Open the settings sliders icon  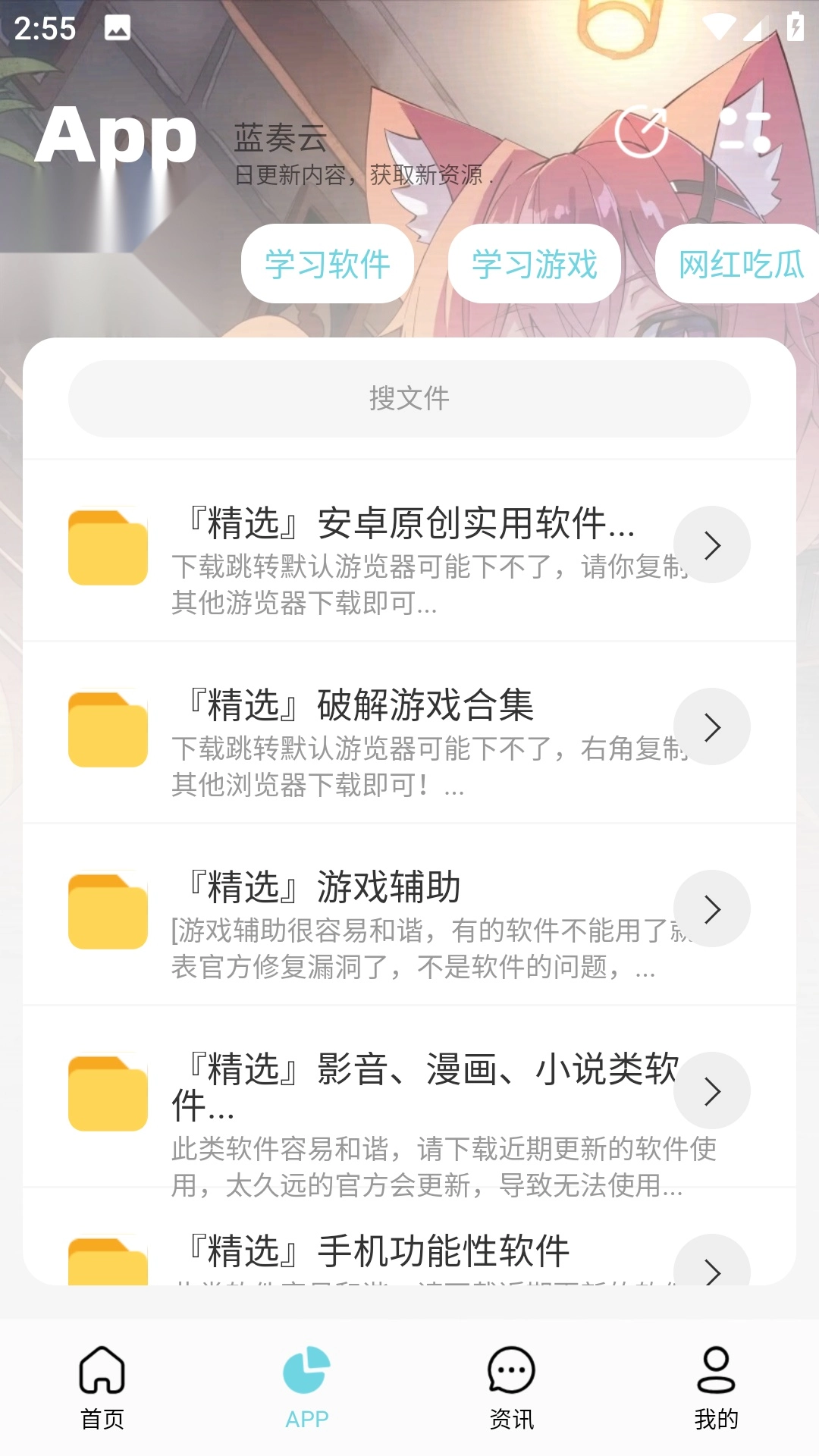[745, 130]
